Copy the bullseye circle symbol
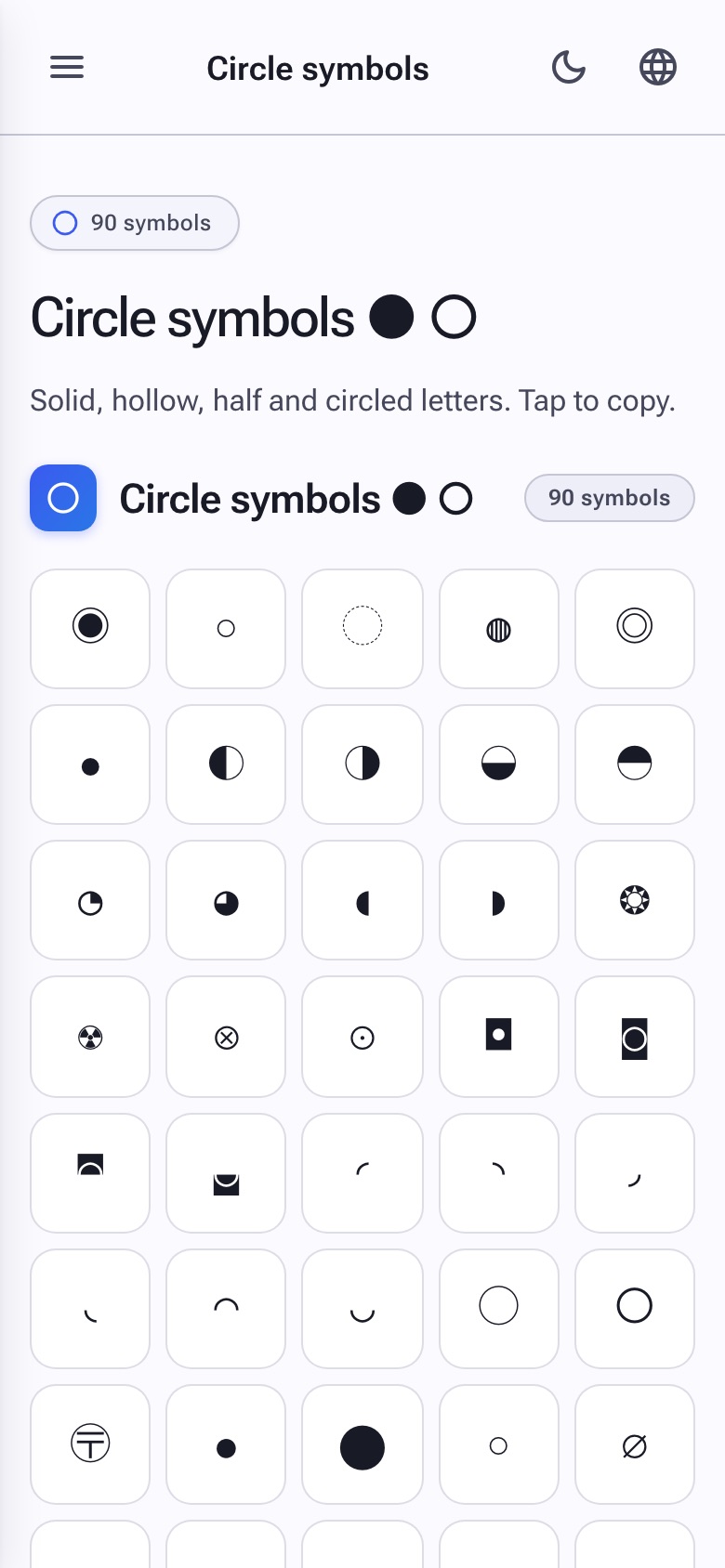 (x=90, y=629)
